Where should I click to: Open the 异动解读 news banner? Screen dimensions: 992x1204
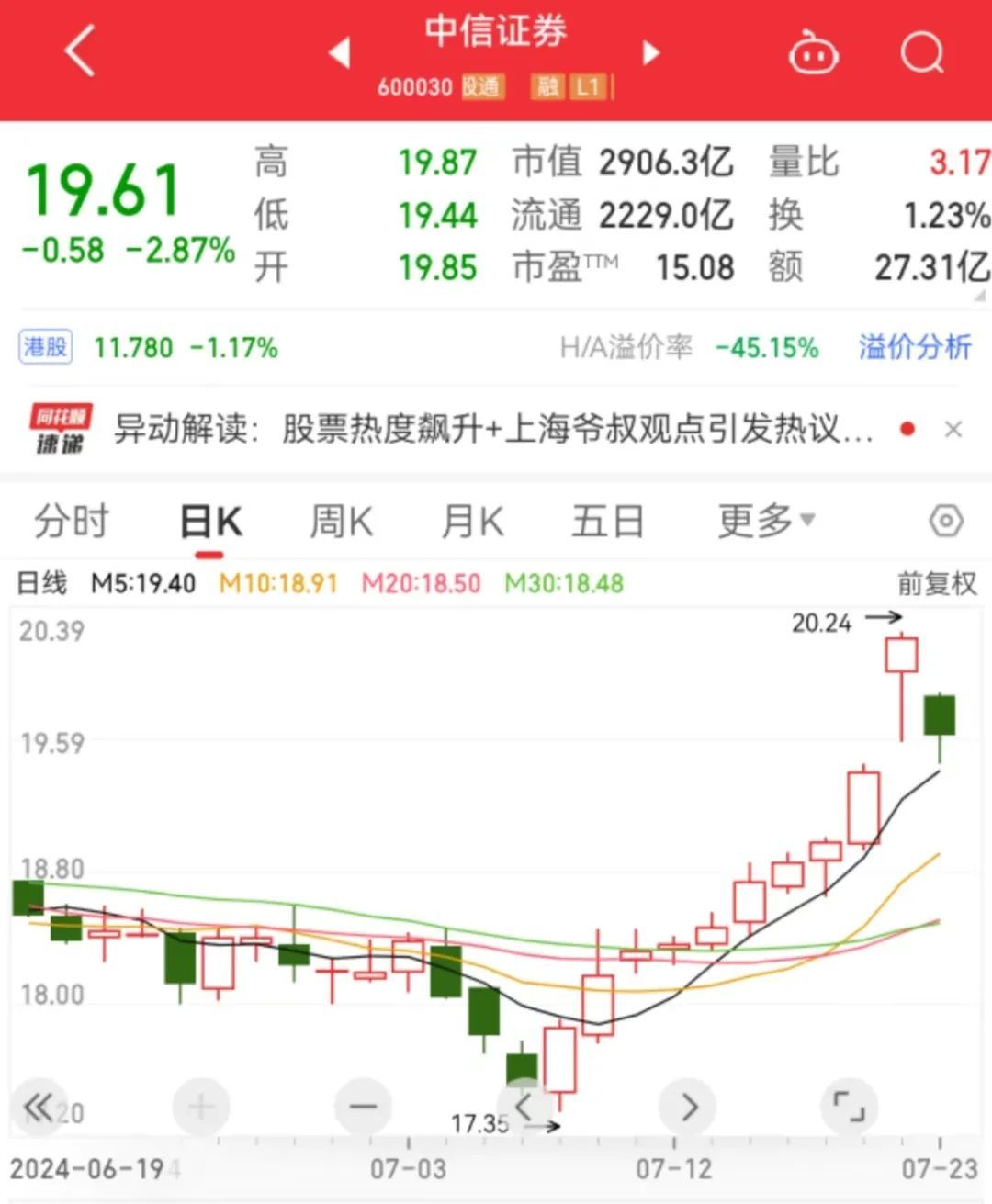(x=492, y=429)
